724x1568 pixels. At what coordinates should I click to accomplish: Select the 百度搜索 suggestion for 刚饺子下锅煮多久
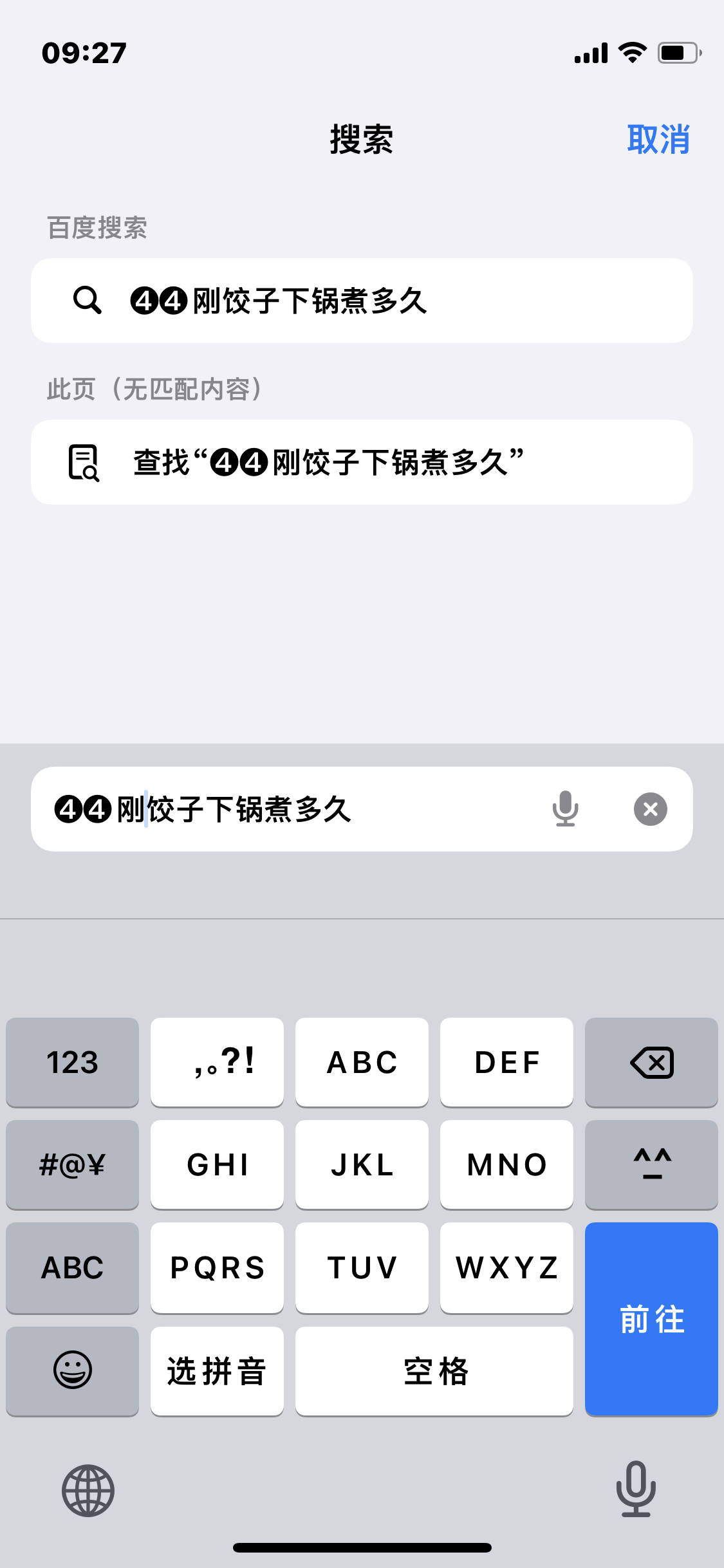[362, 301]
